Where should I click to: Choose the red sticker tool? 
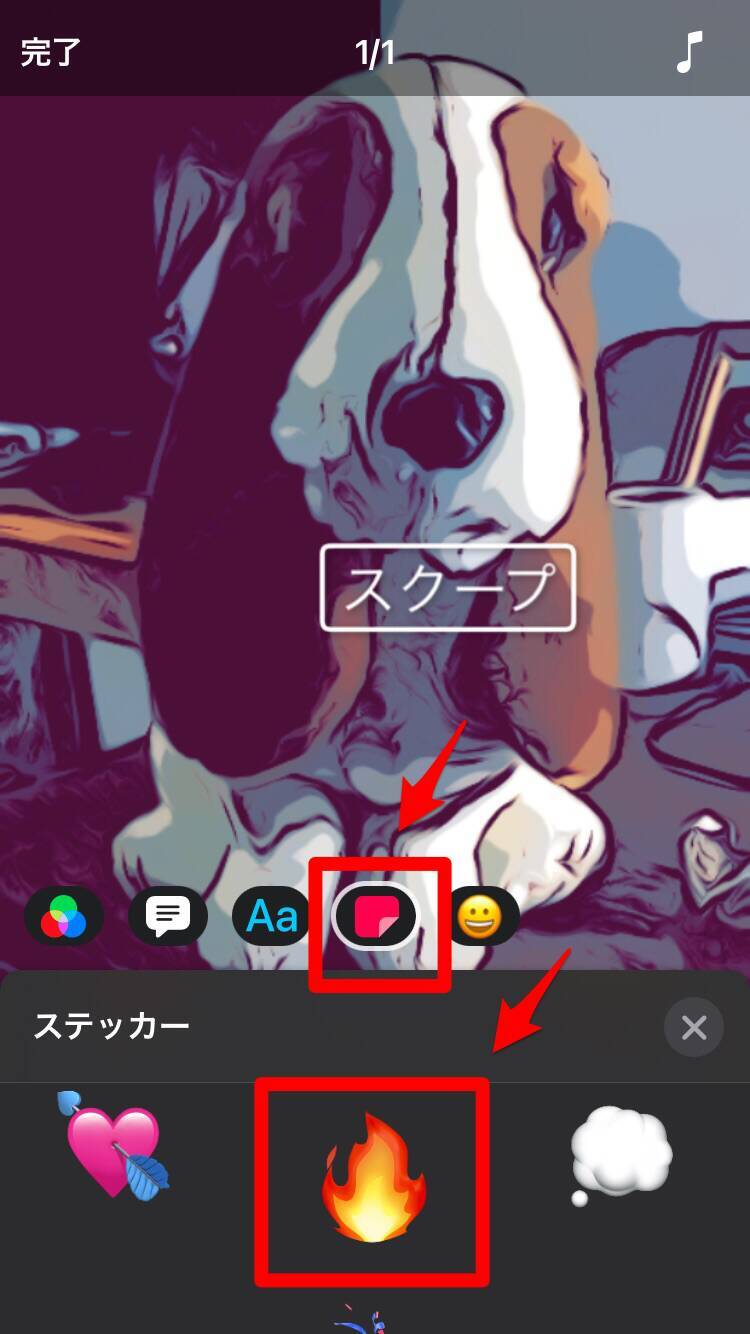(377, 917)
